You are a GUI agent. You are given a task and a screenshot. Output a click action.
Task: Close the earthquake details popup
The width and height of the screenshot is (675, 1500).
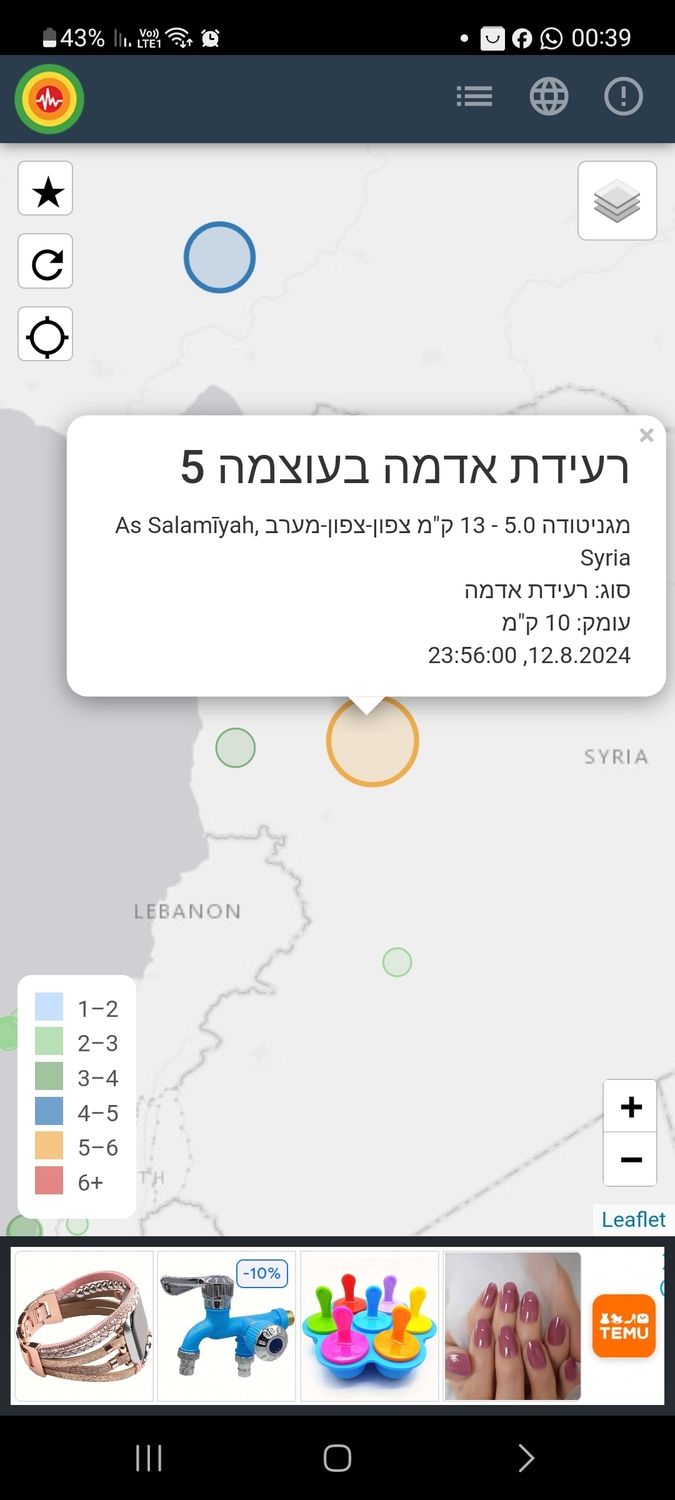(646, 435)
